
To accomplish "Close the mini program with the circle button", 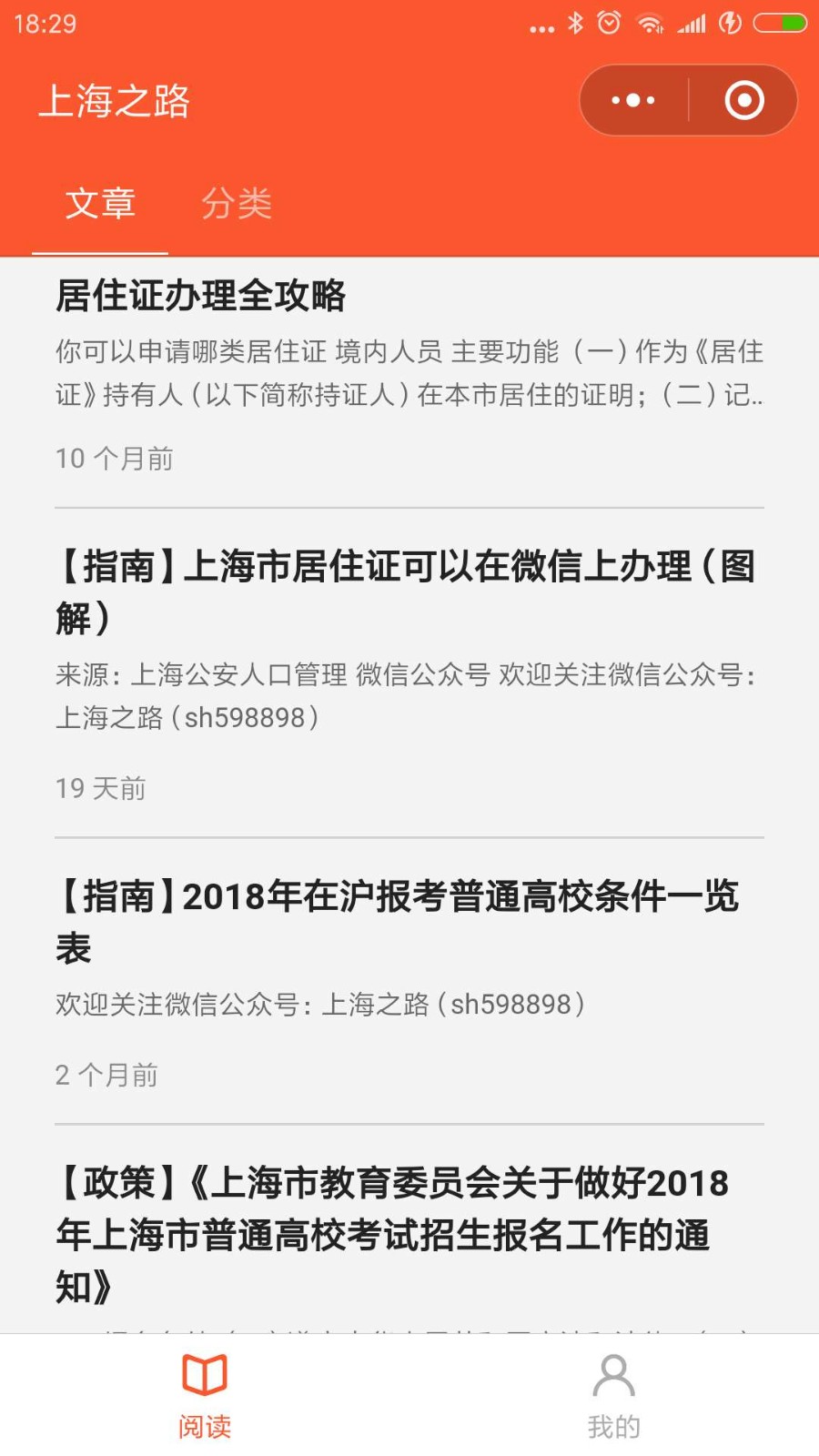I will 743,100.
